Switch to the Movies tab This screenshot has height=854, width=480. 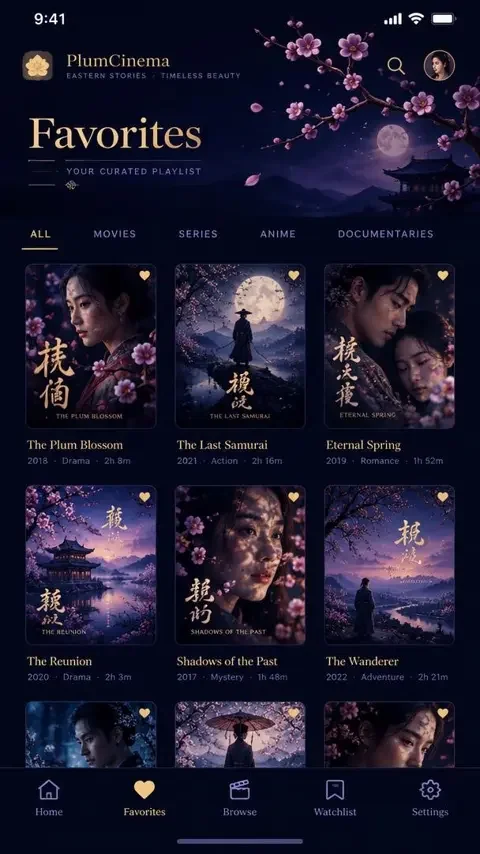coord(114,234)
